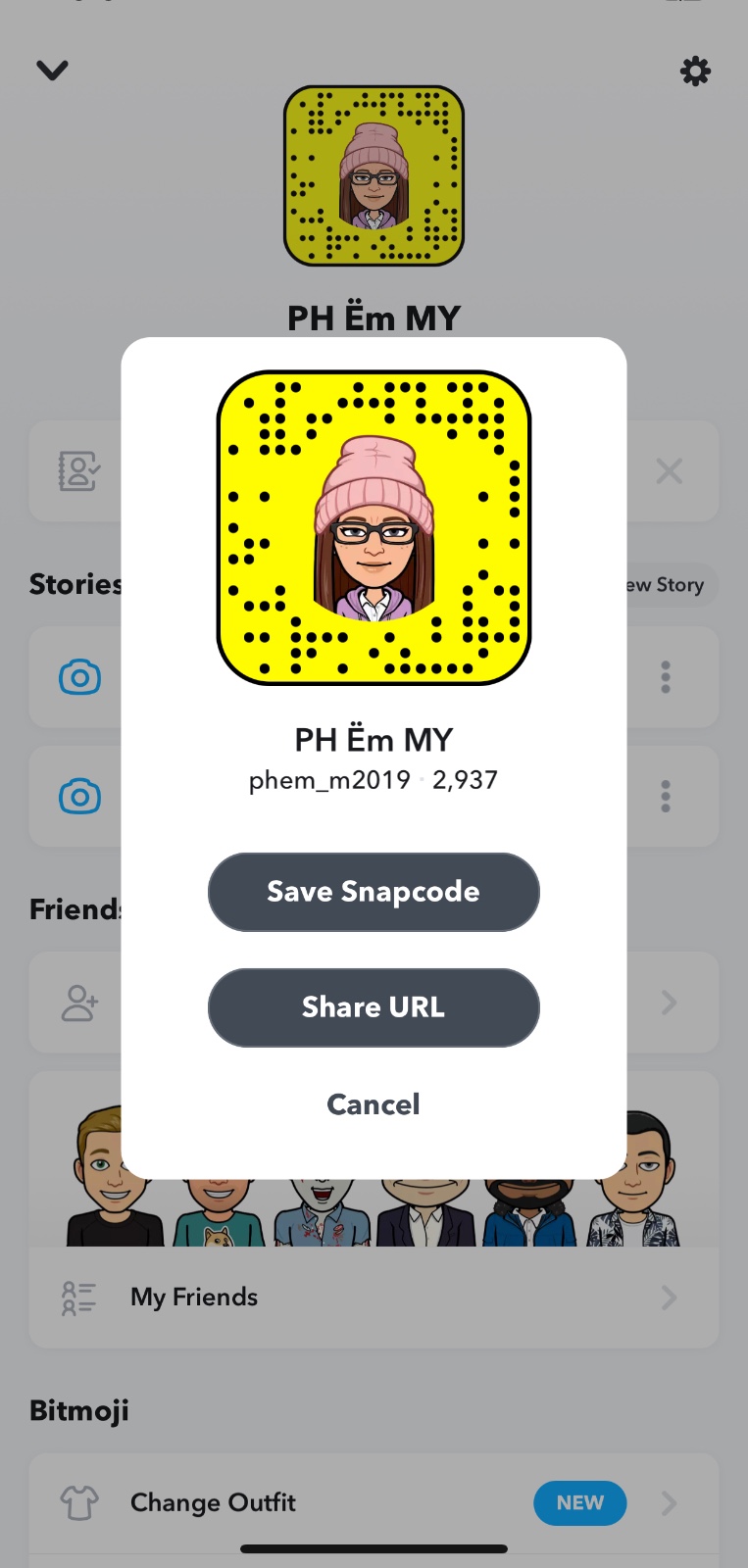Viewport: 748px width, 1568px height.
Task: Save Snapcode to the device
Action: tap(374, 892)
